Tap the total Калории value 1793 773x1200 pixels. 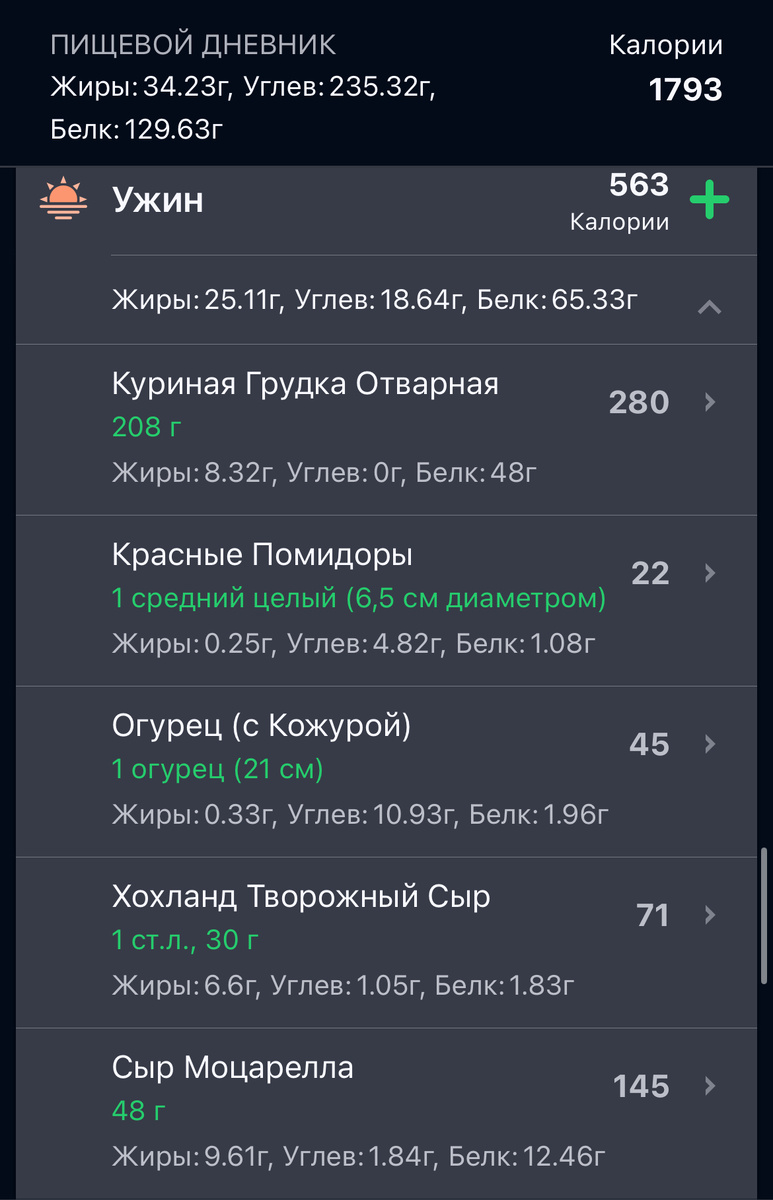[685, 90]
